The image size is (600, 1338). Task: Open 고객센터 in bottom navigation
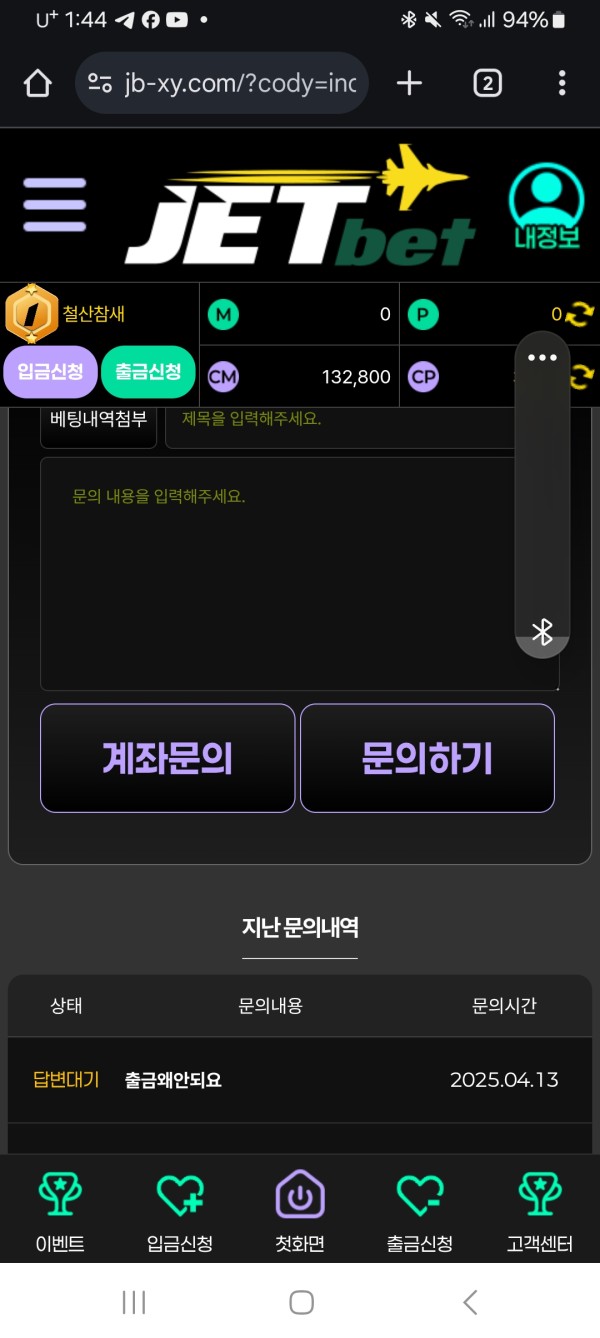[540, 1215]
